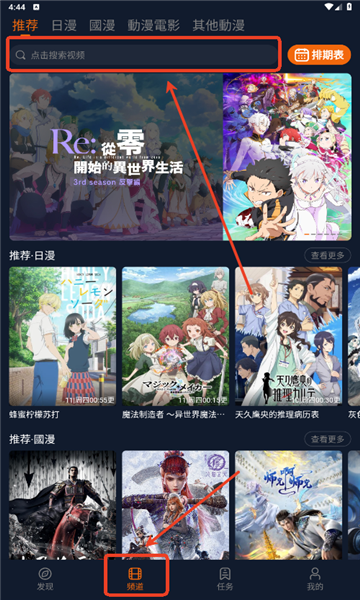Open the 蜂蜜柠檬苏打 anime card
This screenshot has height=600, width=360.
62,343
